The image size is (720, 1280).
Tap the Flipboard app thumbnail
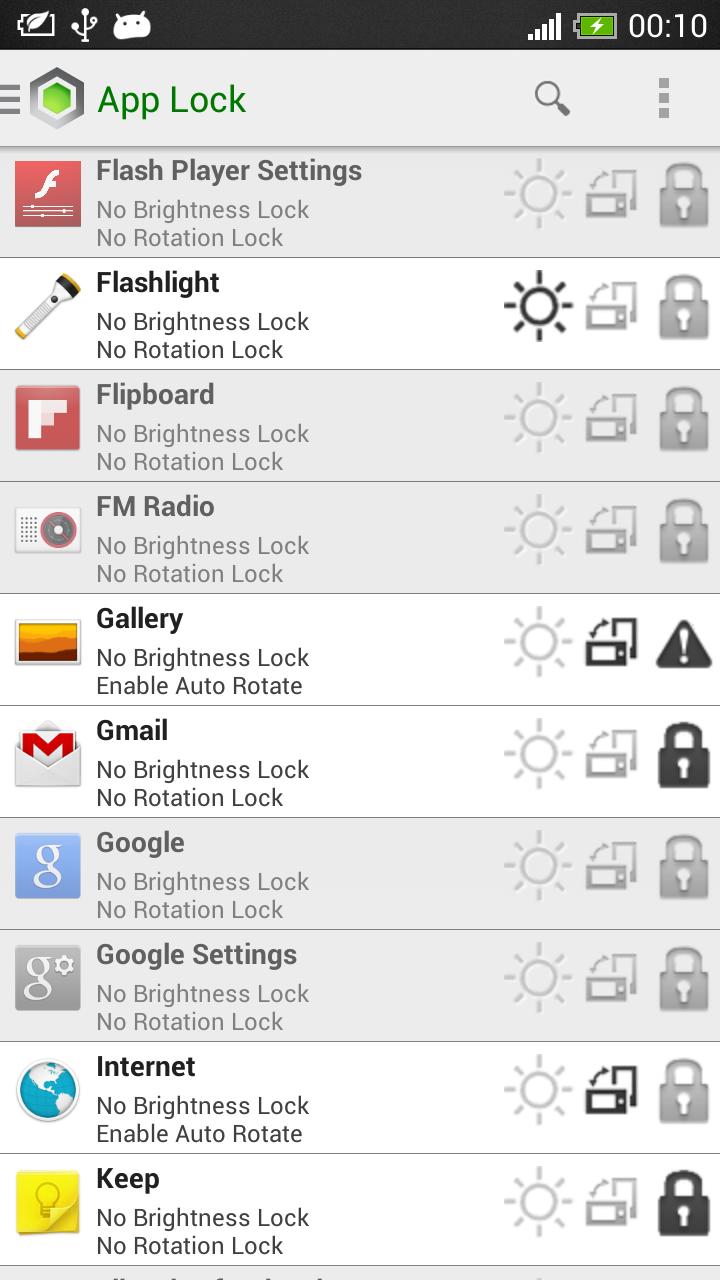[47, 419]
